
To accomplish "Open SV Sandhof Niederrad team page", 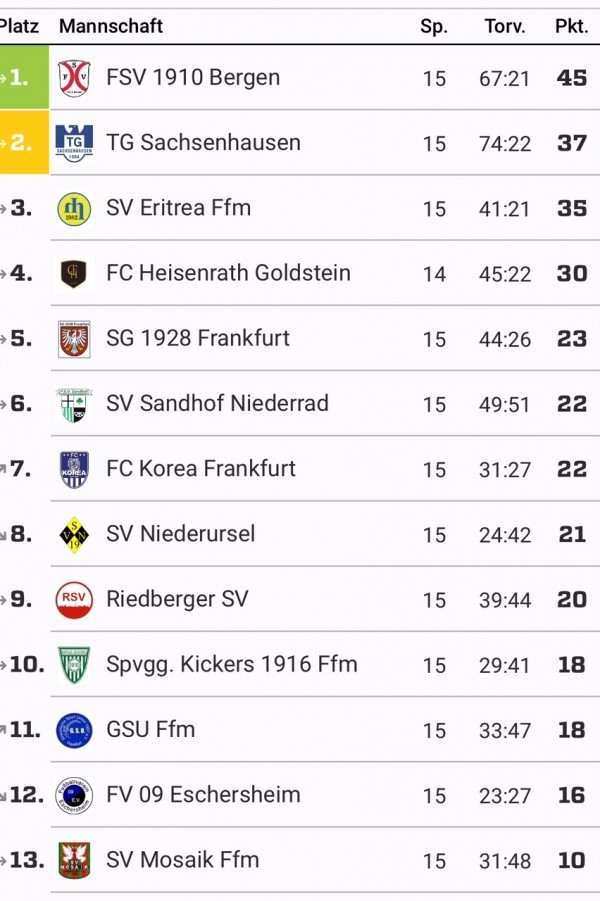I will click(300, 403).
